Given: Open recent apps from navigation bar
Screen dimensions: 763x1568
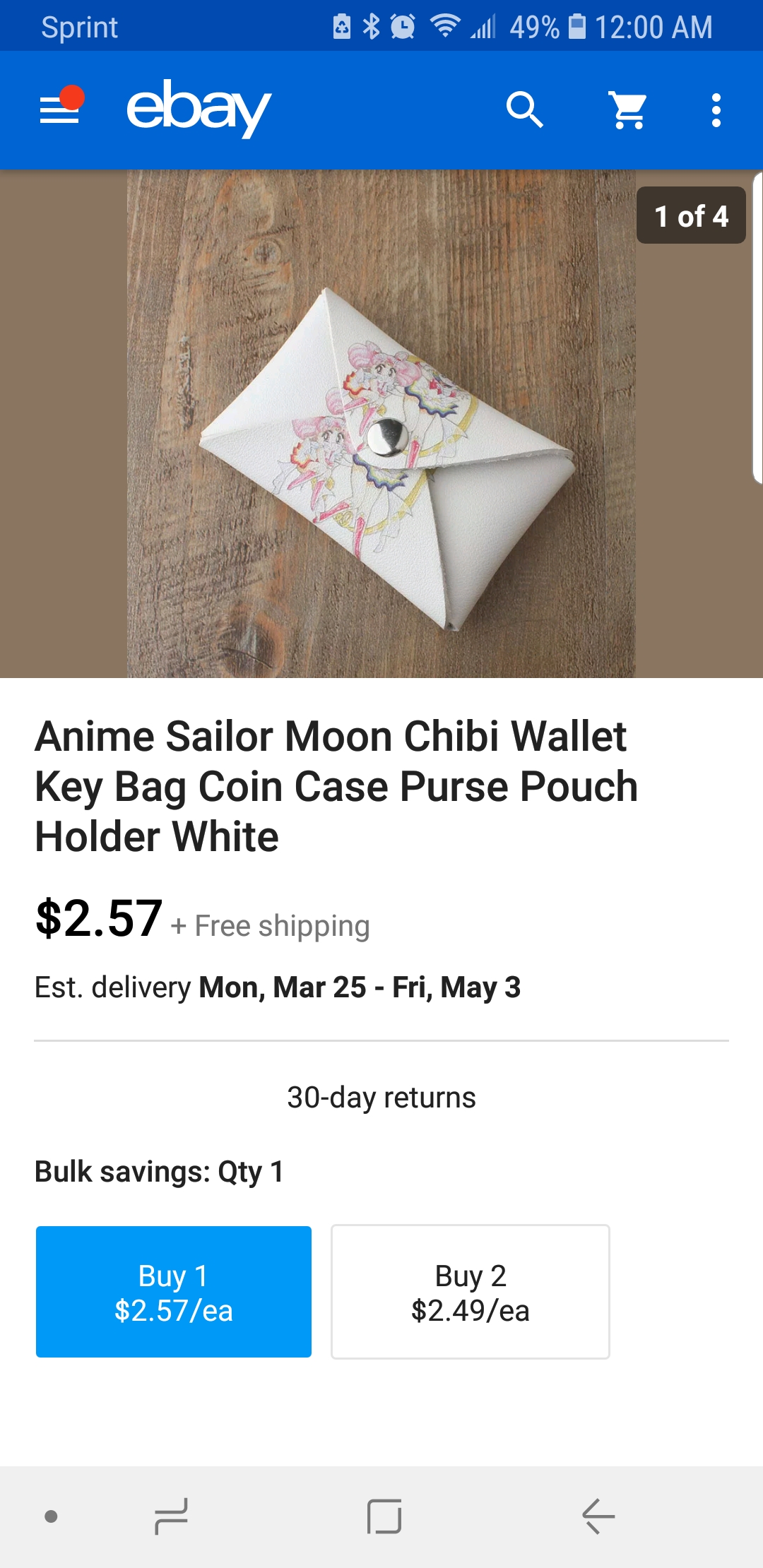Looking at the screenshot, I should [x=172, y=1516].
